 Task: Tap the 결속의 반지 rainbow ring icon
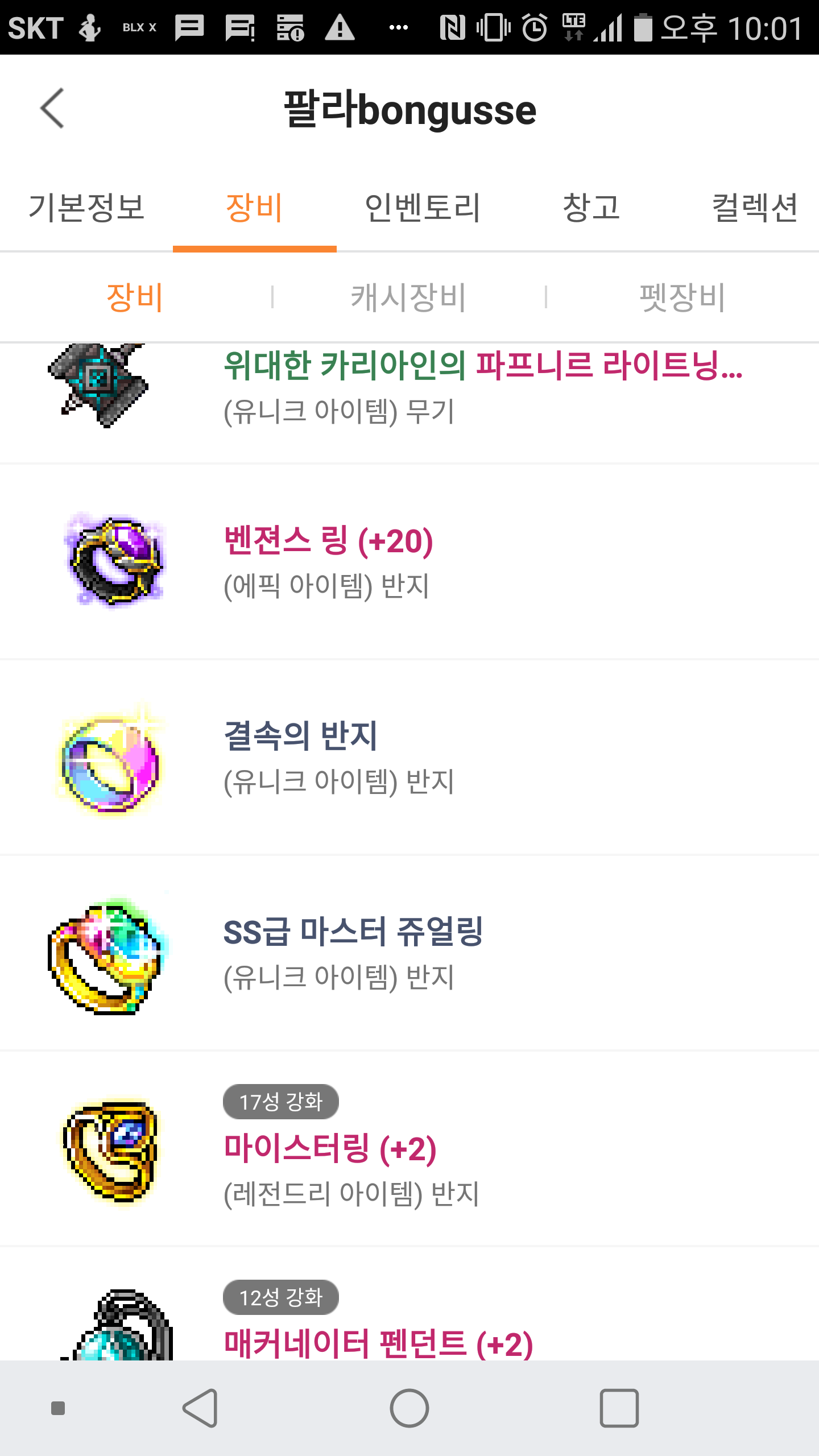[x=108, y=762]
